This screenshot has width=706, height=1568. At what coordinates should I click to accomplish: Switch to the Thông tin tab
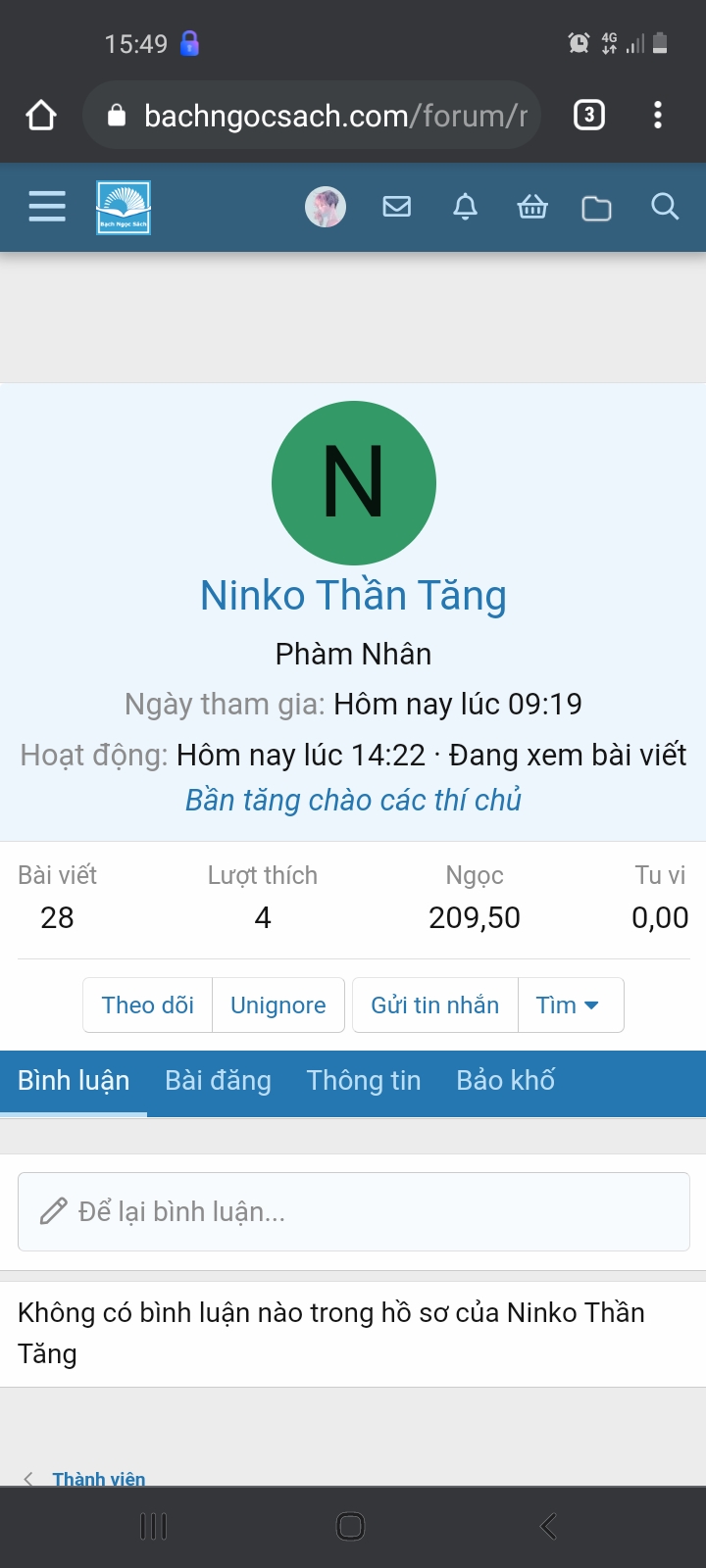point(364,1080)
